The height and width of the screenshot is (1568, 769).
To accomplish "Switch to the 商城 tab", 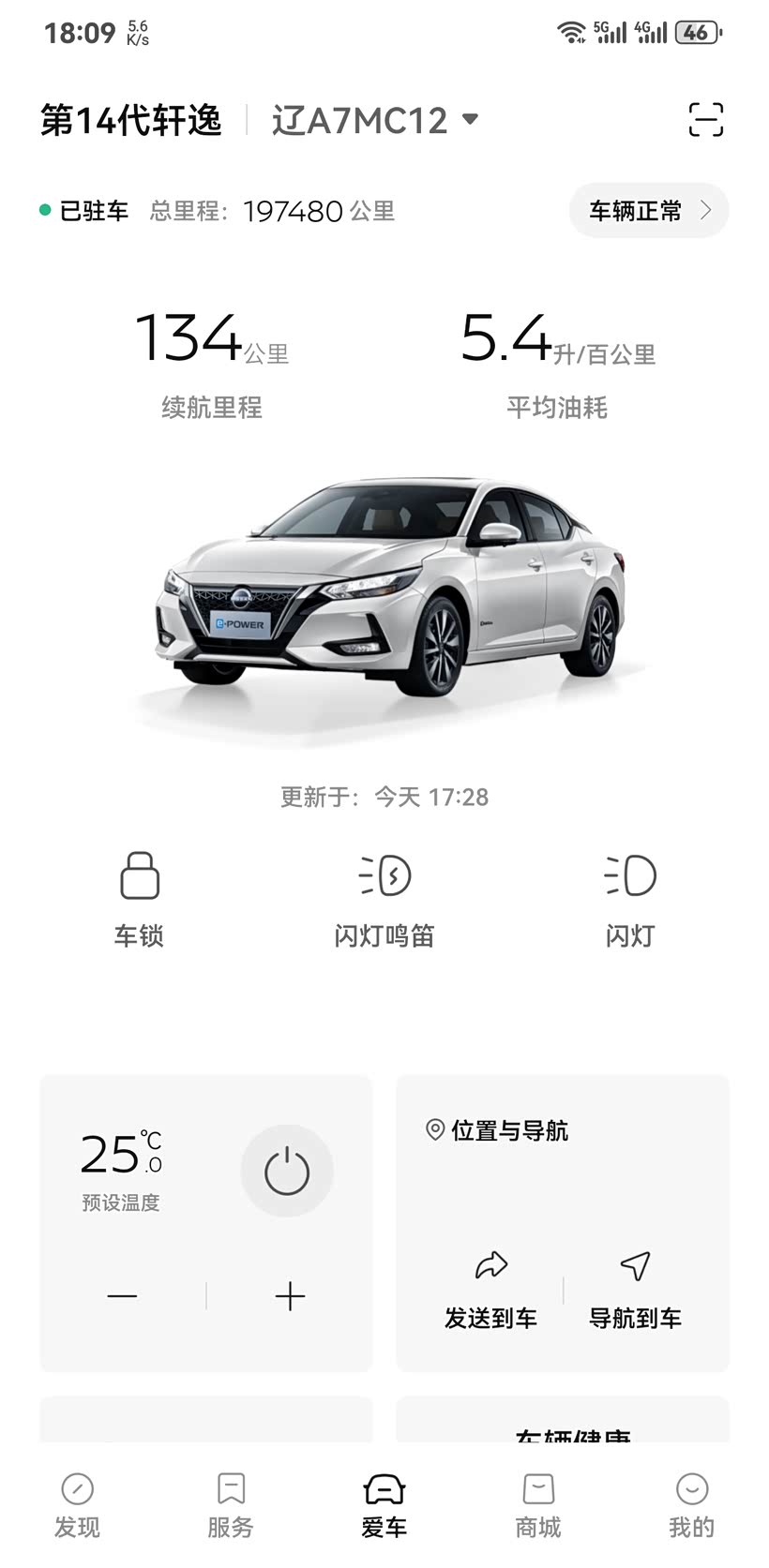I will pos(538,1504).
